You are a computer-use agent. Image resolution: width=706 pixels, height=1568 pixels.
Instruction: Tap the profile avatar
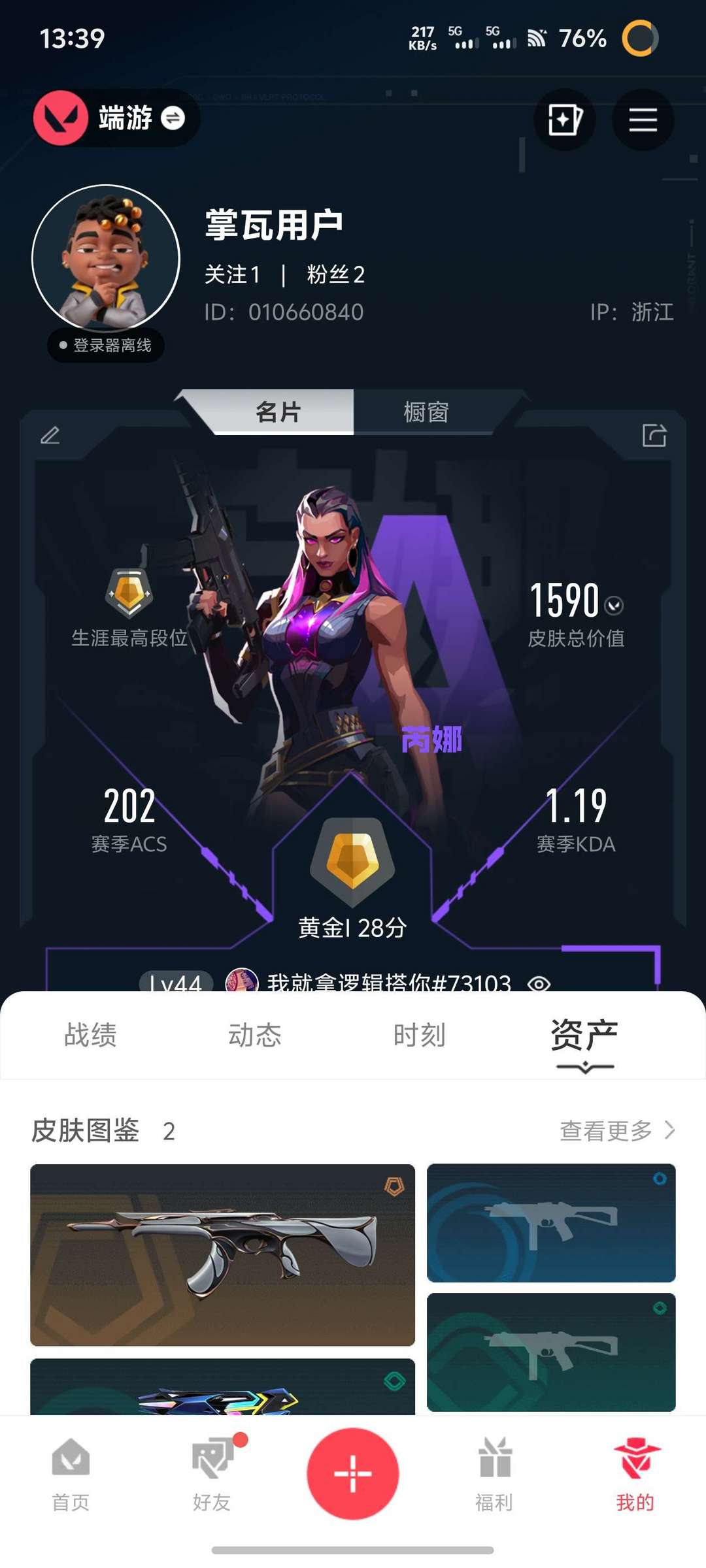[x=106, y=258]
